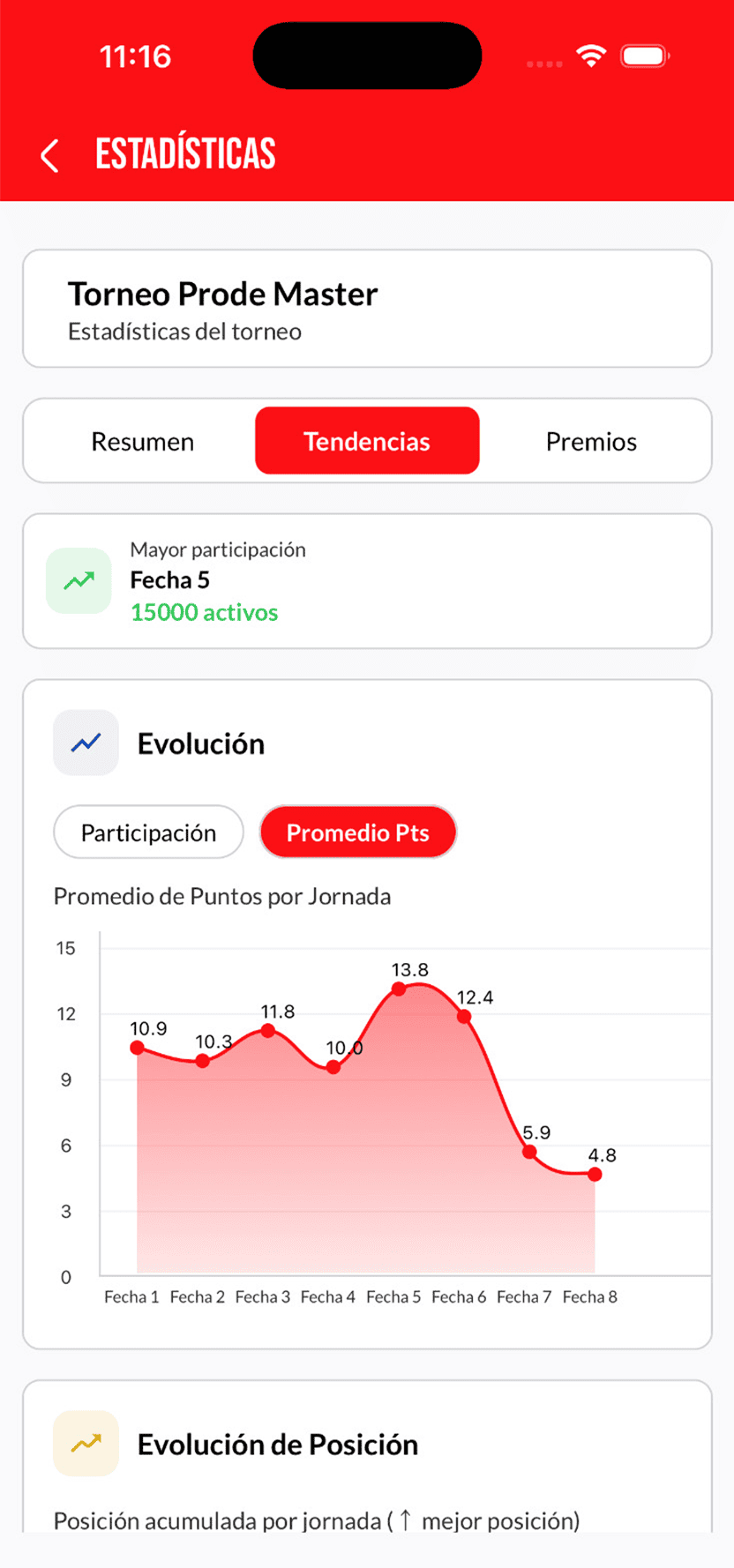Switch the evolution chart to participation mode
734x1568 pixels.
pyautogui.click(x=148, y=832)
